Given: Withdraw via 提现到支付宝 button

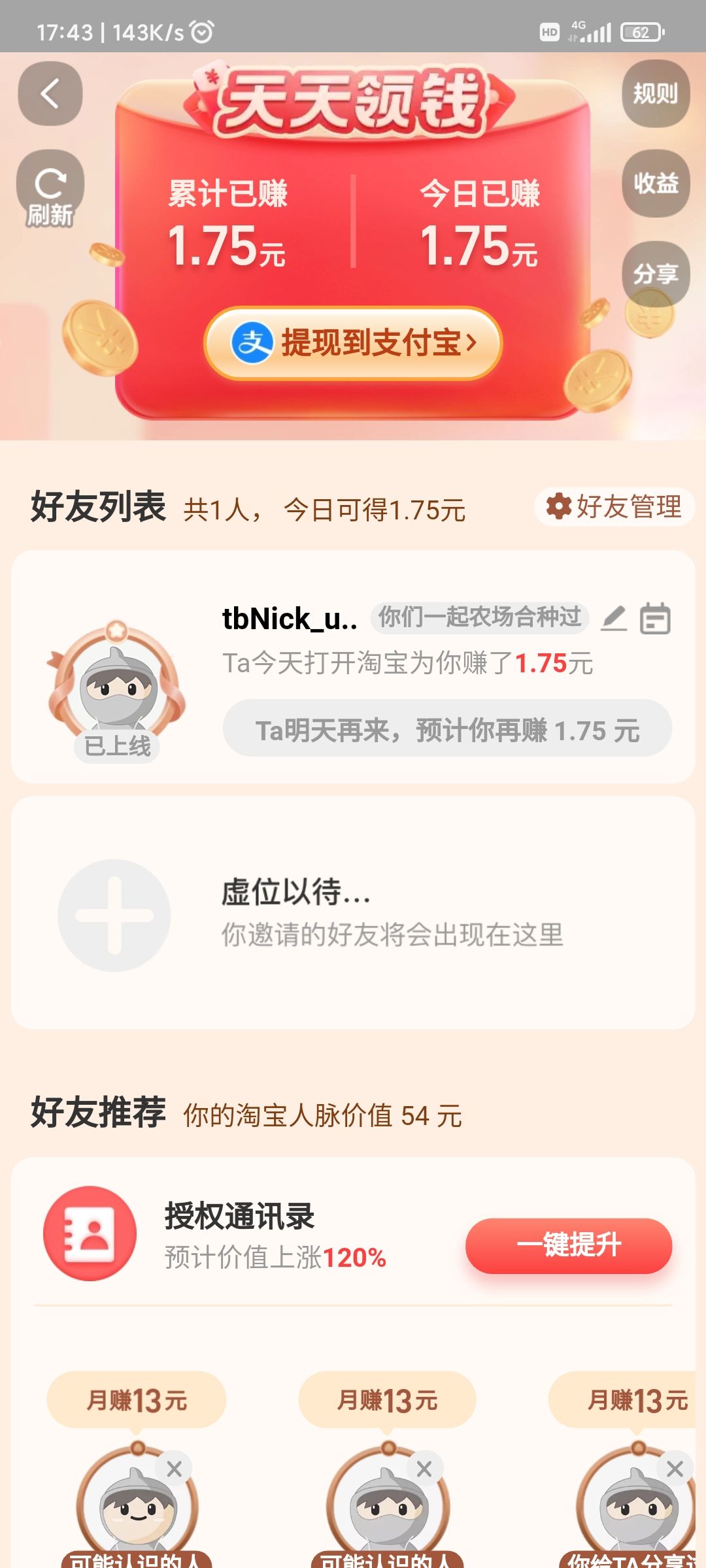Looking at the screenshot, I should point(353,343).
